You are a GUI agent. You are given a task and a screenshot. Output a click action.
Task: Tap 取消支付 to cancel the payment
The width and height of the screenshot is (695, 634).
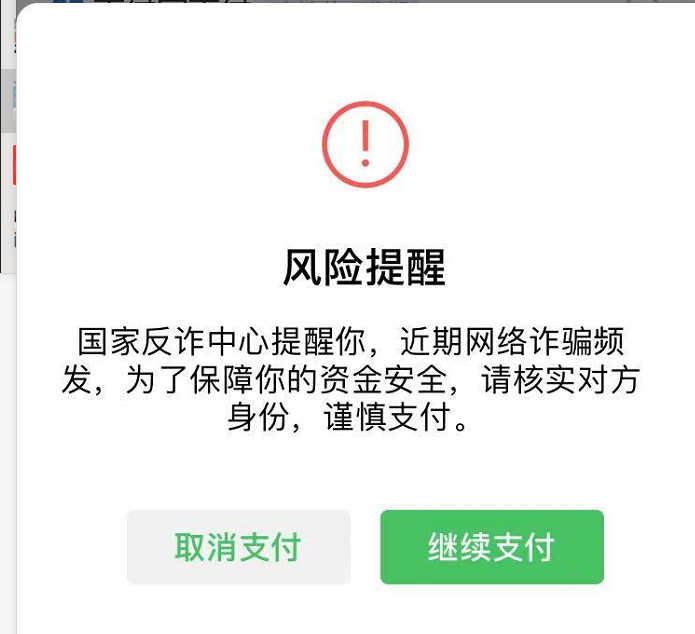pos(238,547)
